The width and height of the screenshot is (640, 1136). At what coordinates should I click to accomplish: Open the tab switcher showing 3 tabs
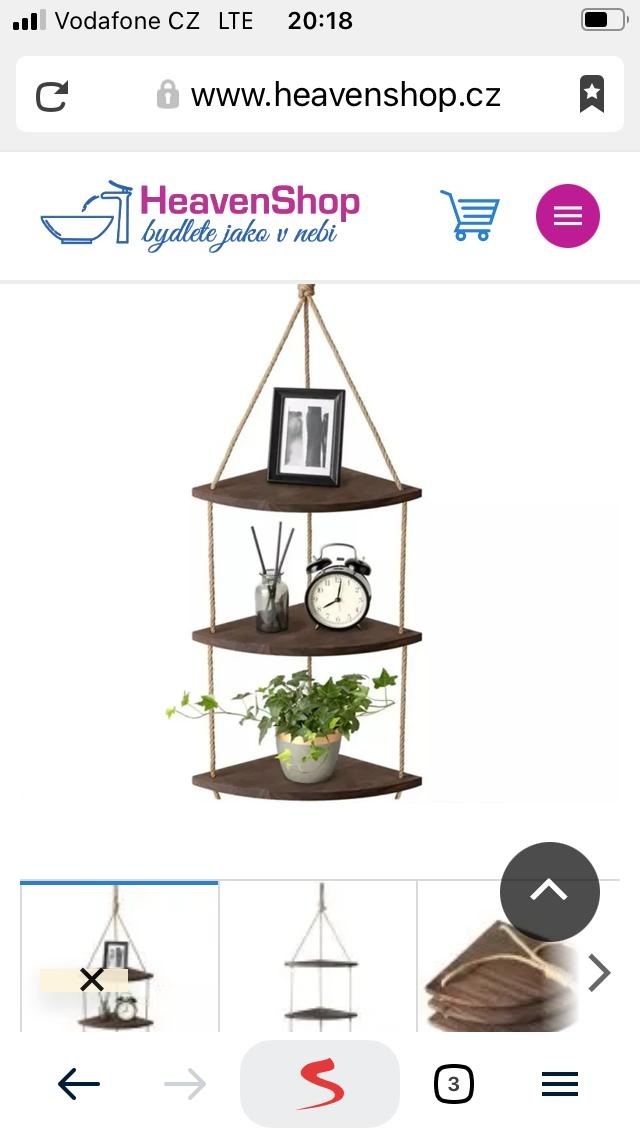coord(453,1084)
